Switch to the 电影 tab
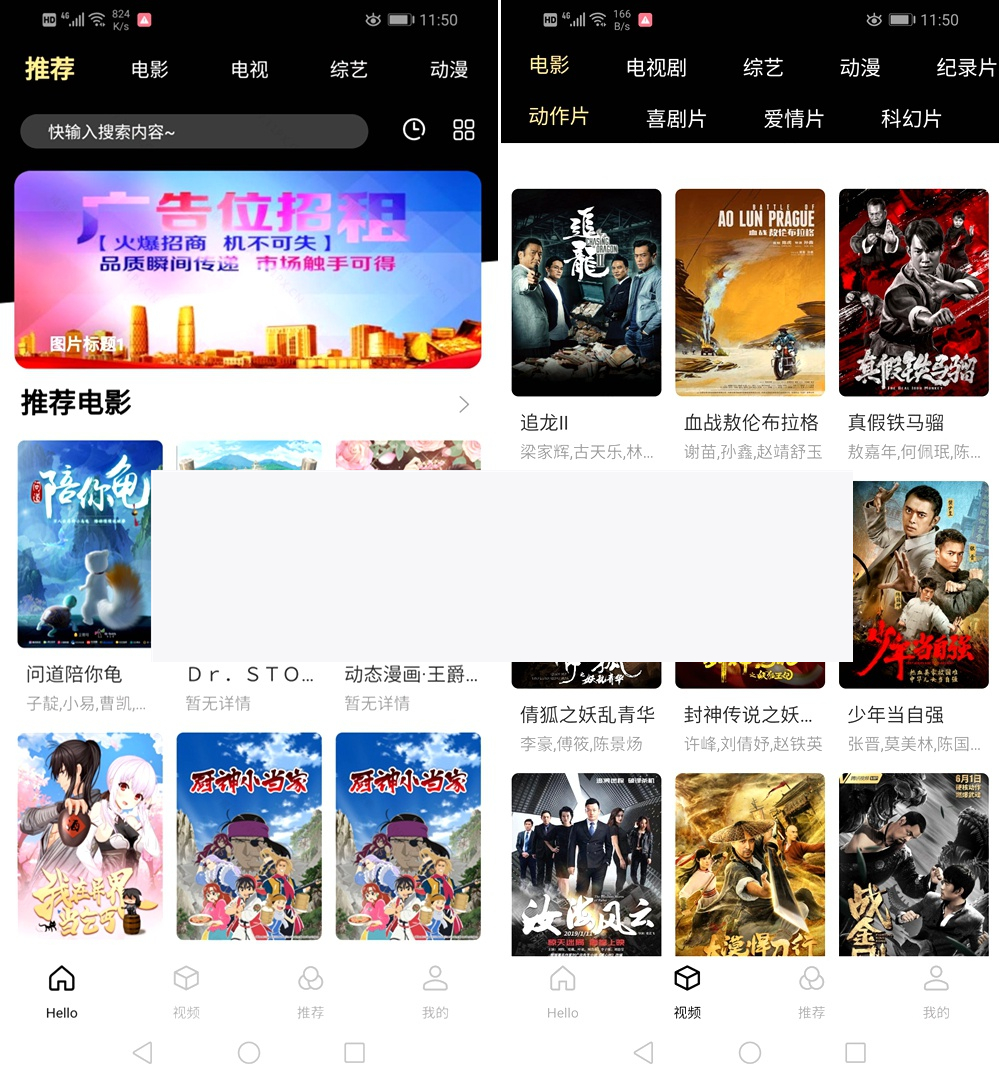Screen dimensions: 1000x1080 pos(148,68)
